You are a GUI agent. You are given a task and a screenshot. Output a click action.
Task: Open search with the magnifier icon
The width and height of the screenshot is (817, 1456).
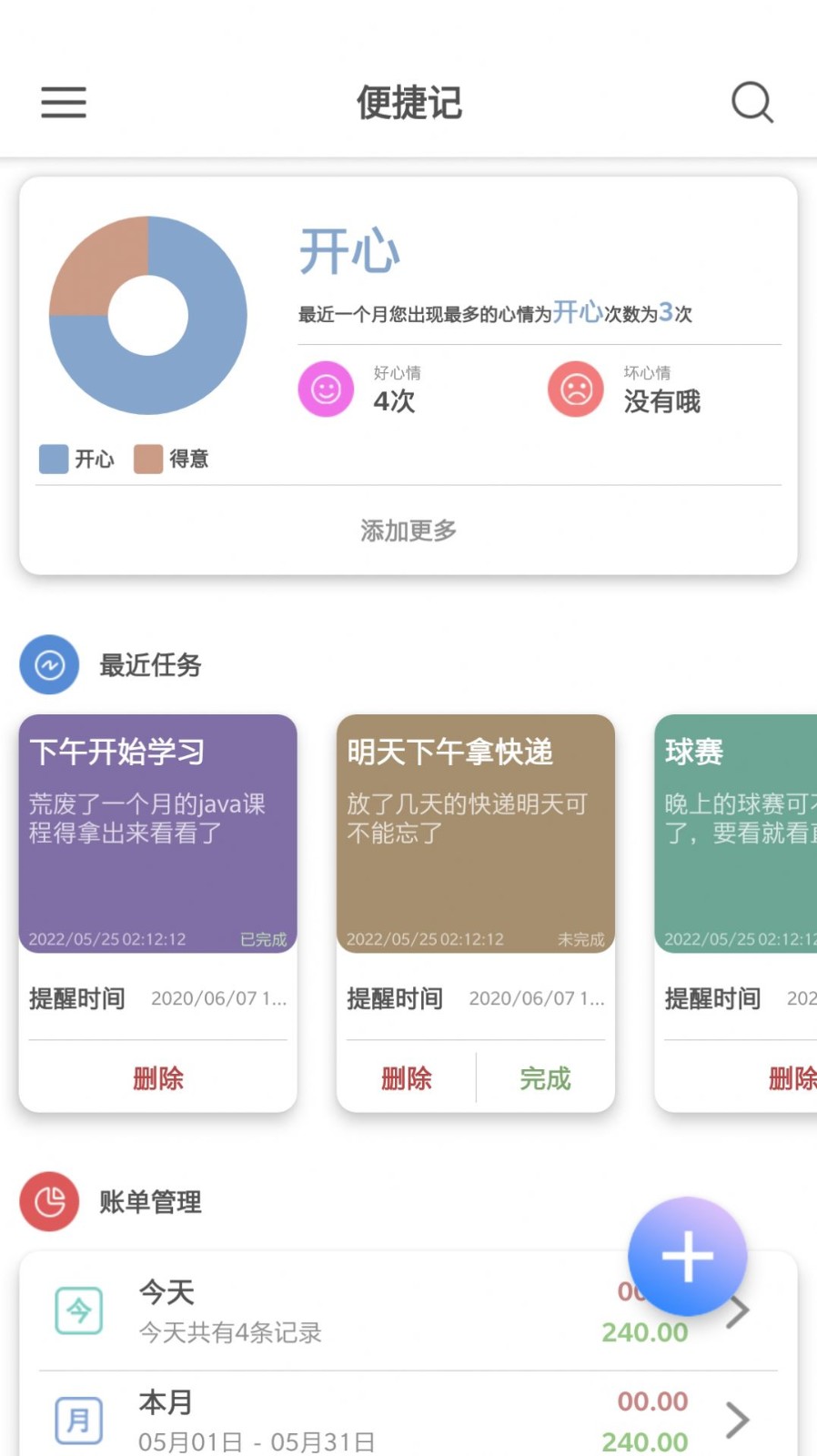tap(751, 103)
